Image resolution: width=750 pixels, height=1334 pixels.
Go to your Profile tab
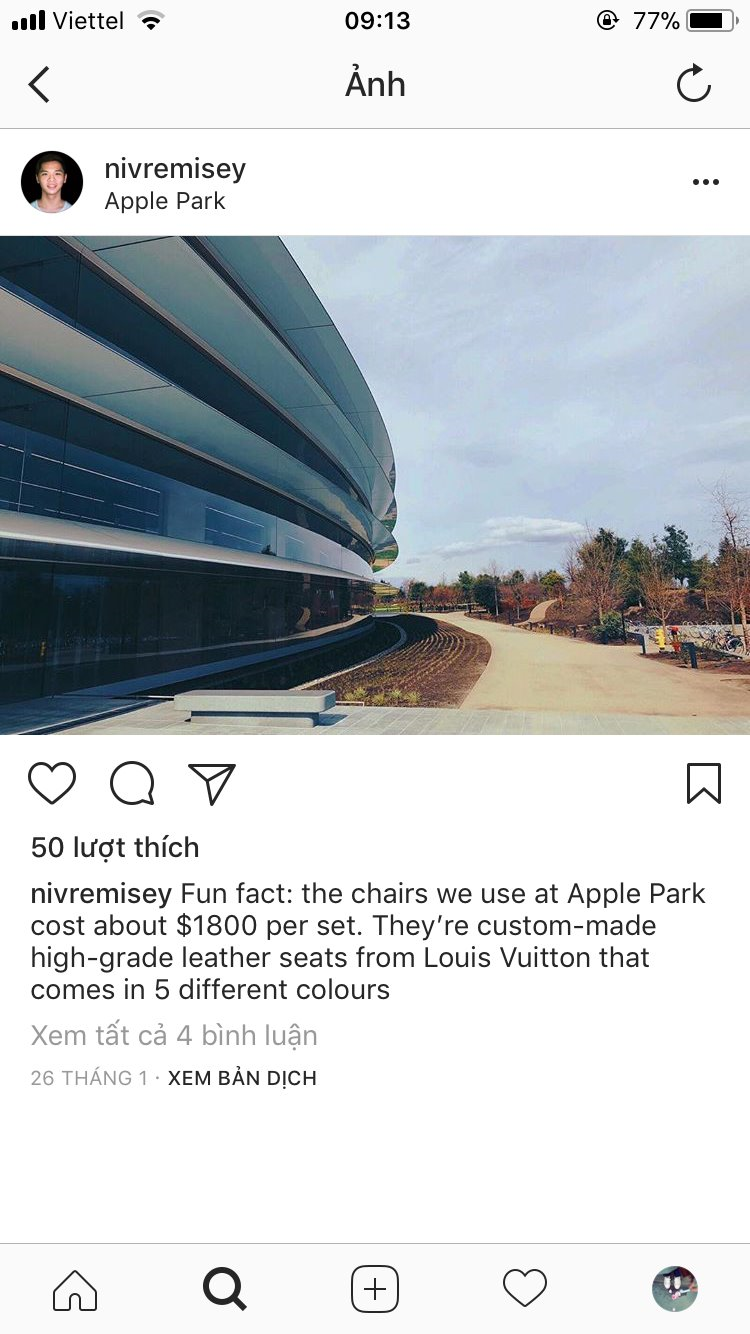pyautogui.click(x=675, y=1289)
